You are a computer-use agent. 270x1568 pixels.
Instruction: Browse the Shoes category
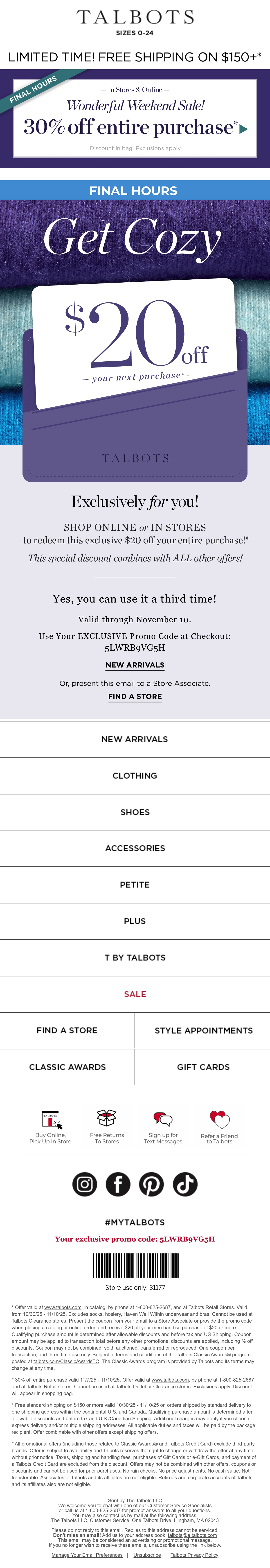135,812
